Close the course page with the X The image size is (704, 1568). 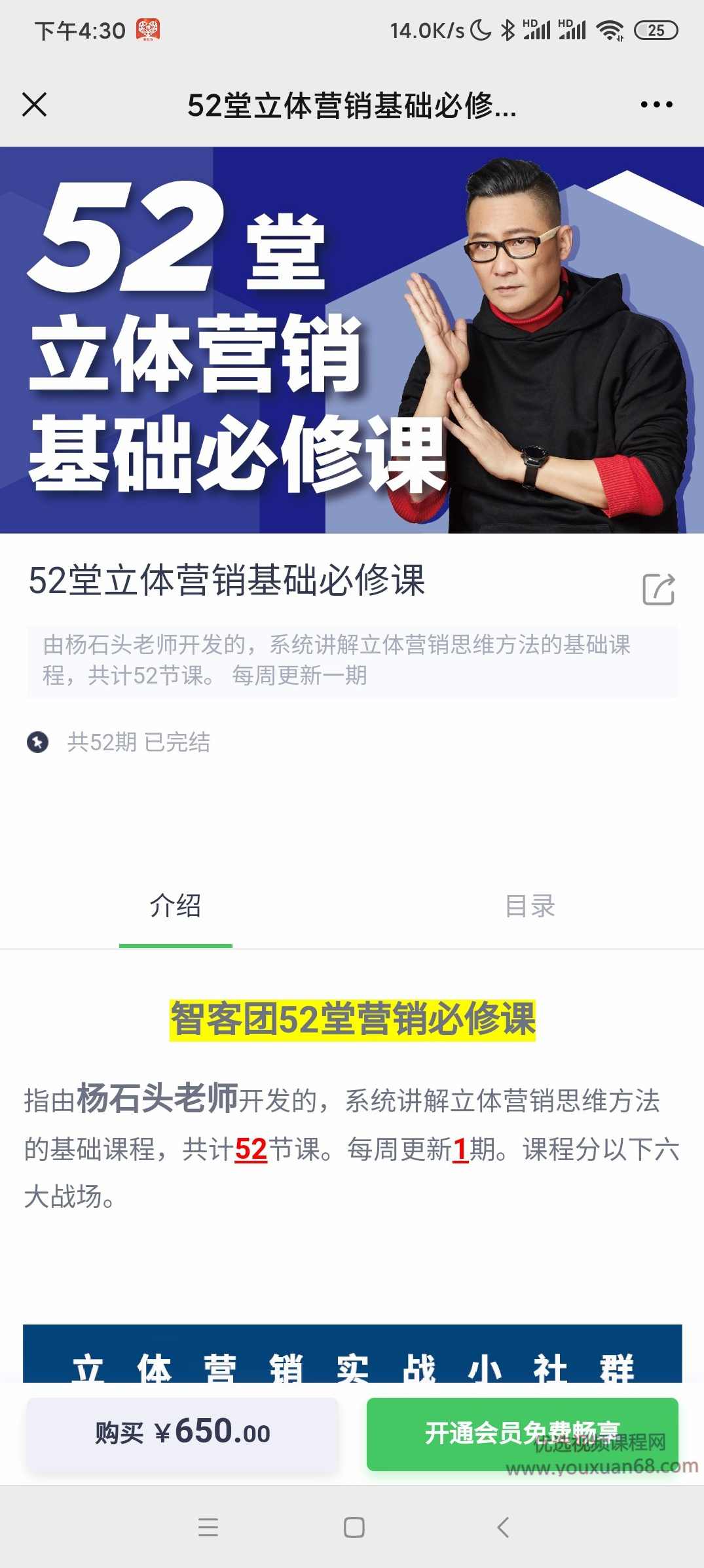coord(34,103)
